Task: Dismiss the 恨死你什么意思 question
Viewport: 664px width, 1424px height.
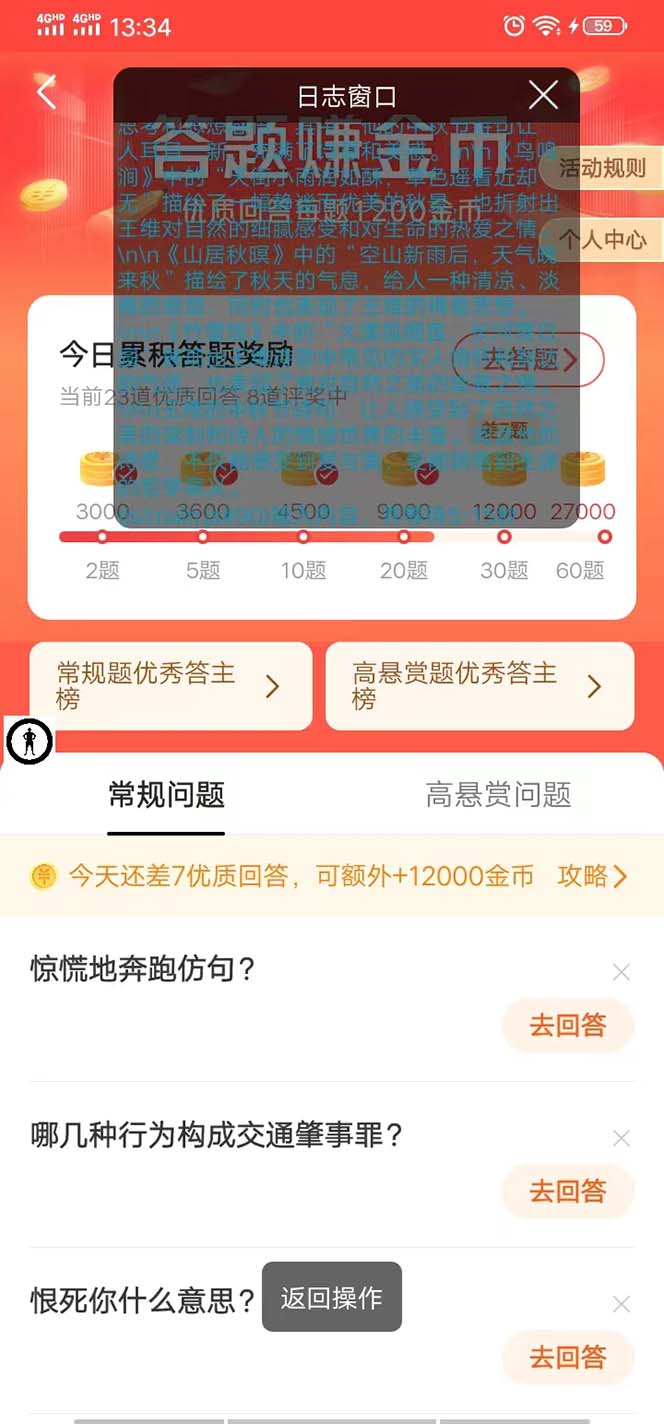Action: click(621, 1304)
